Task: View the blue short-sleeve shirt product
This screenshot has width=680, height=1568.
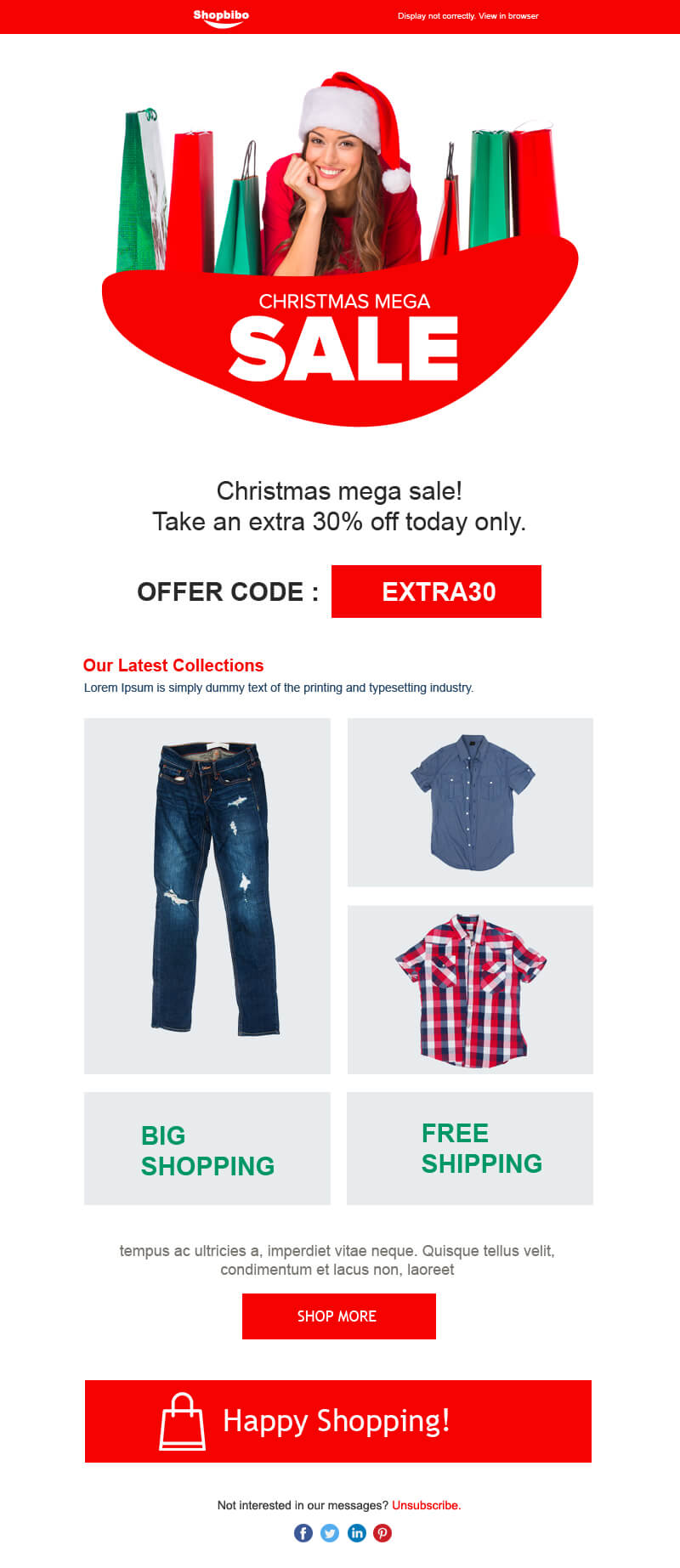Action: pyautogui.click(x=470, y=802)
